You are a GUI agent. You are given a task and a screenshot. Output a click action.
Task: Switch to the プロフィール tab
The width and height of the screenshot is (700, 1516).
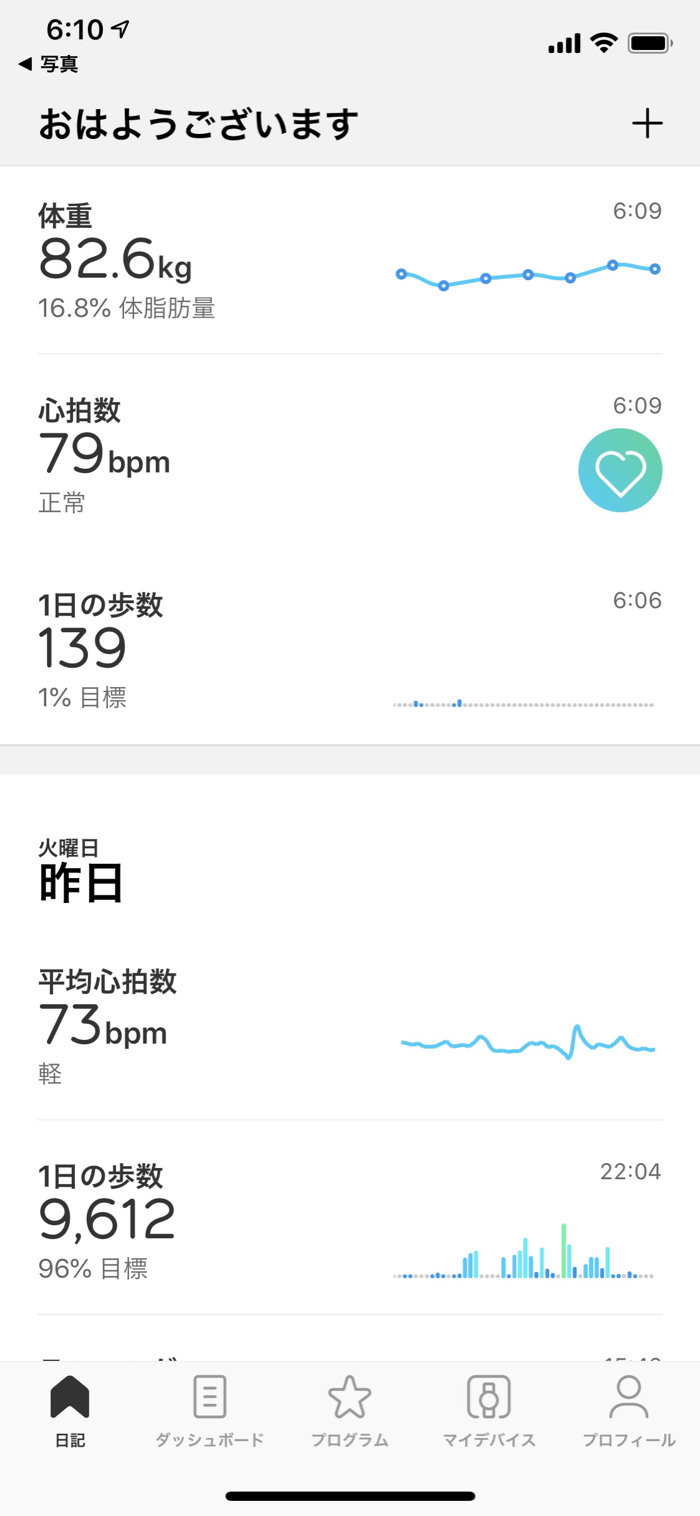629,1412
